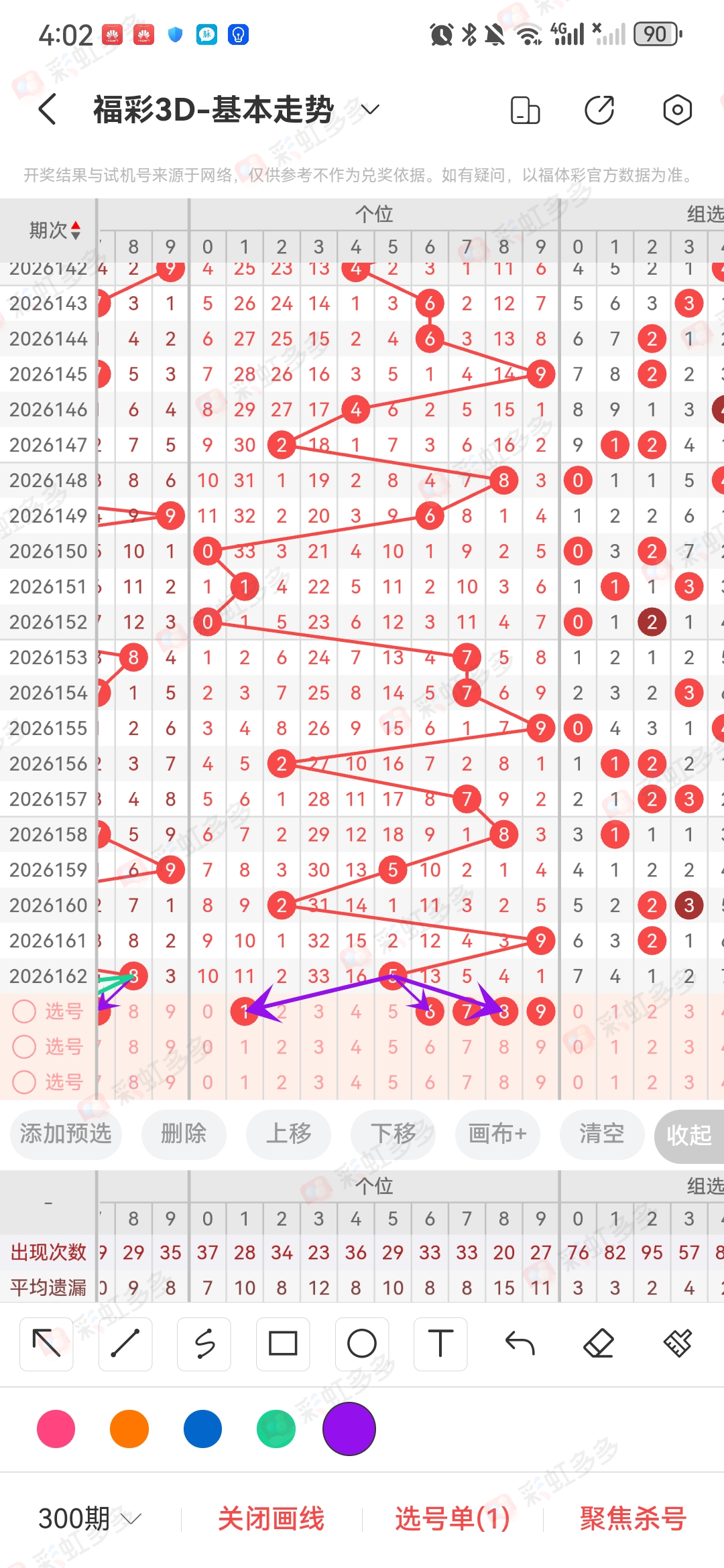Expand the 福彩3D-基本走势 title dropdown
724x1568 pixels.
pyautogui.click(x=370, y=109)
